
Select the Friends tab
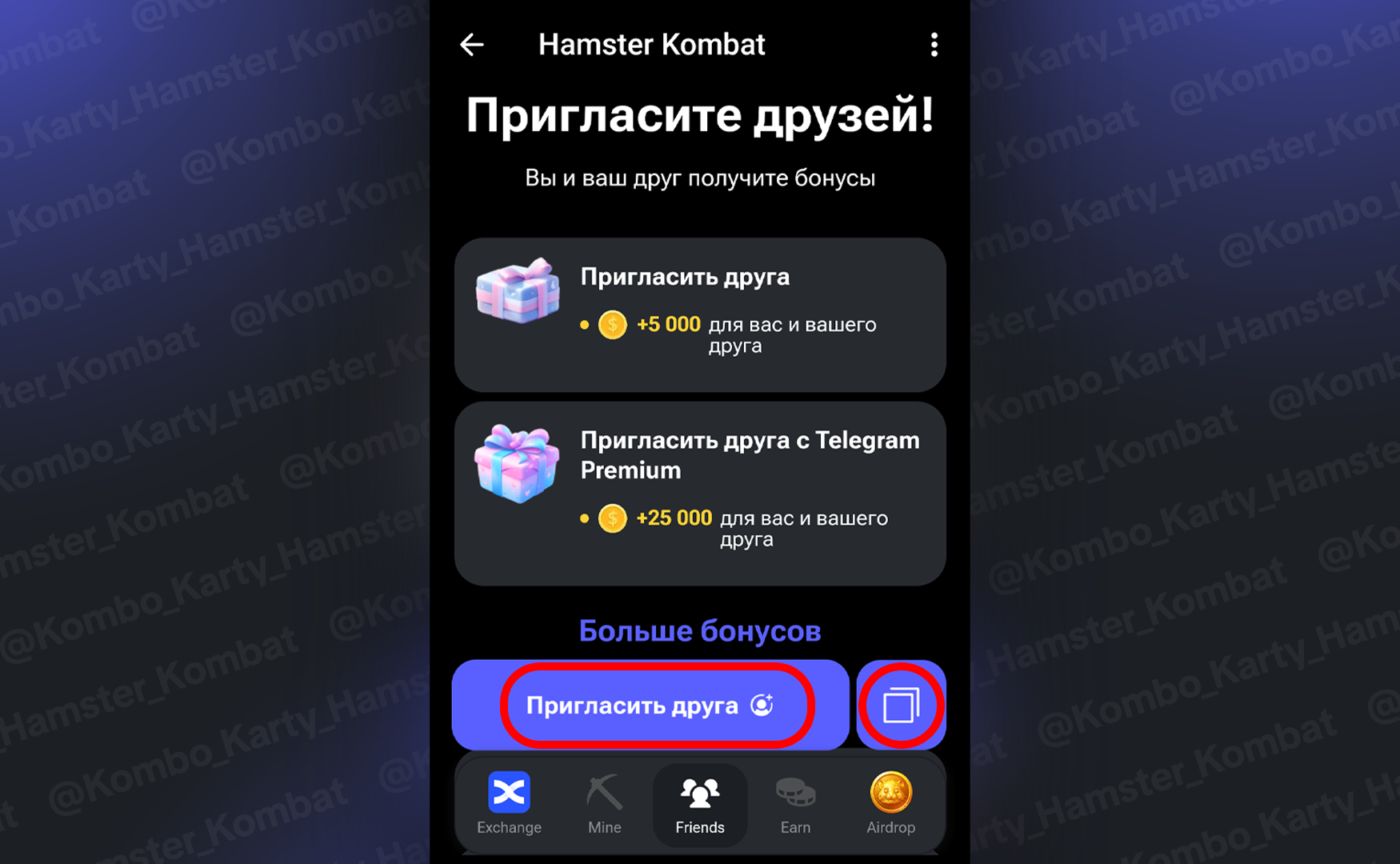[x=699, y=804]
